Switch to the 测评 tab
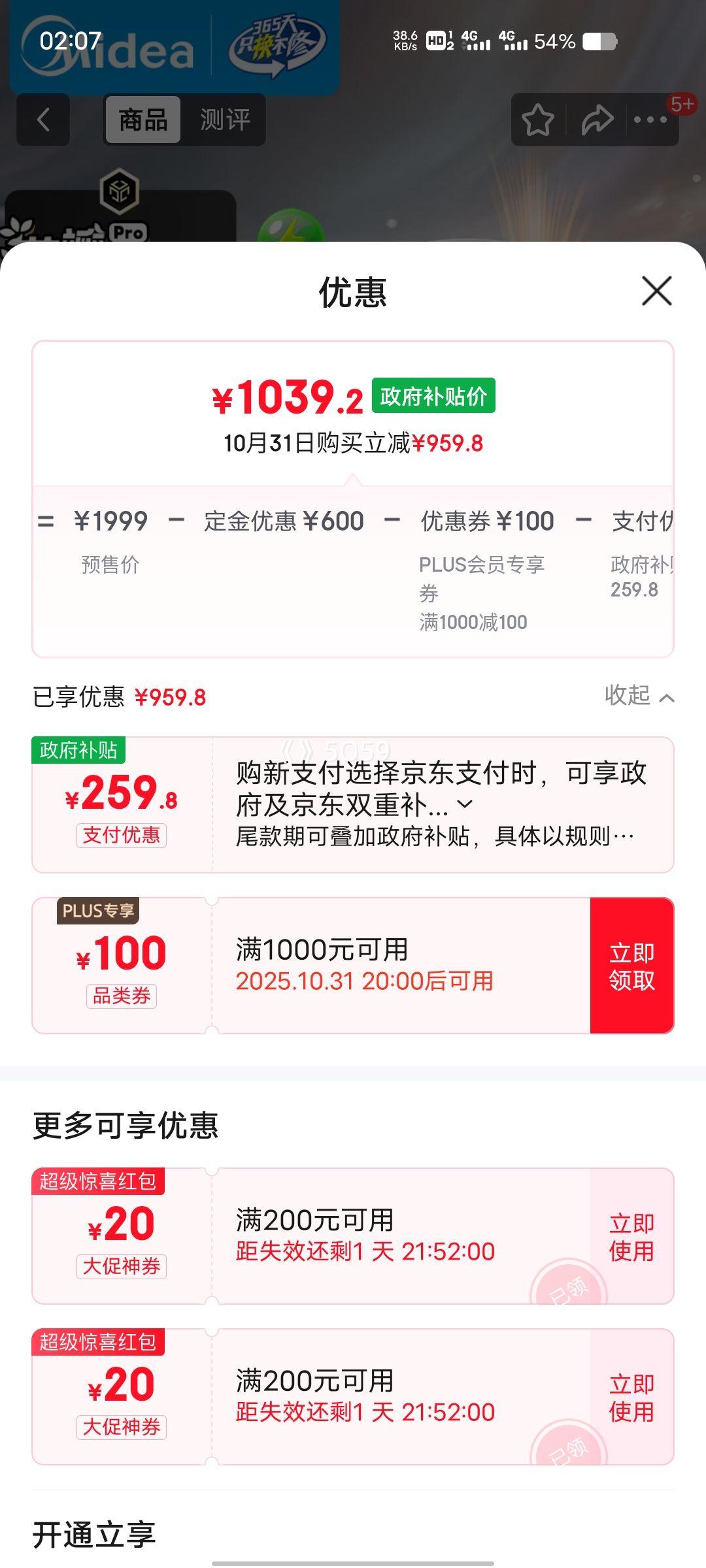This screenshot has width=706, height=1568. click(225, 120)
